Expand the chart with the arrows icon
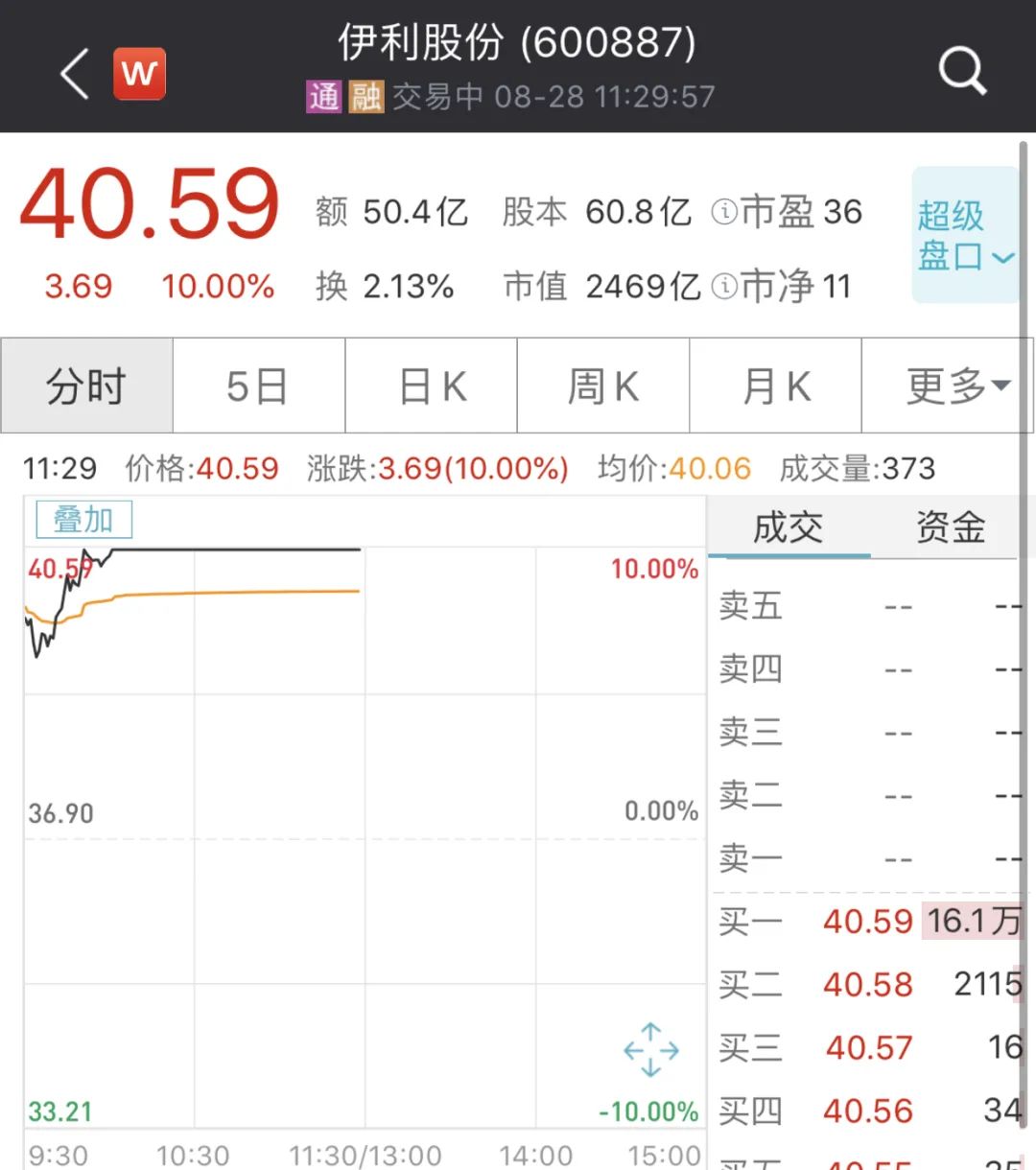1036x1170 pixels. coord(651,1050)
